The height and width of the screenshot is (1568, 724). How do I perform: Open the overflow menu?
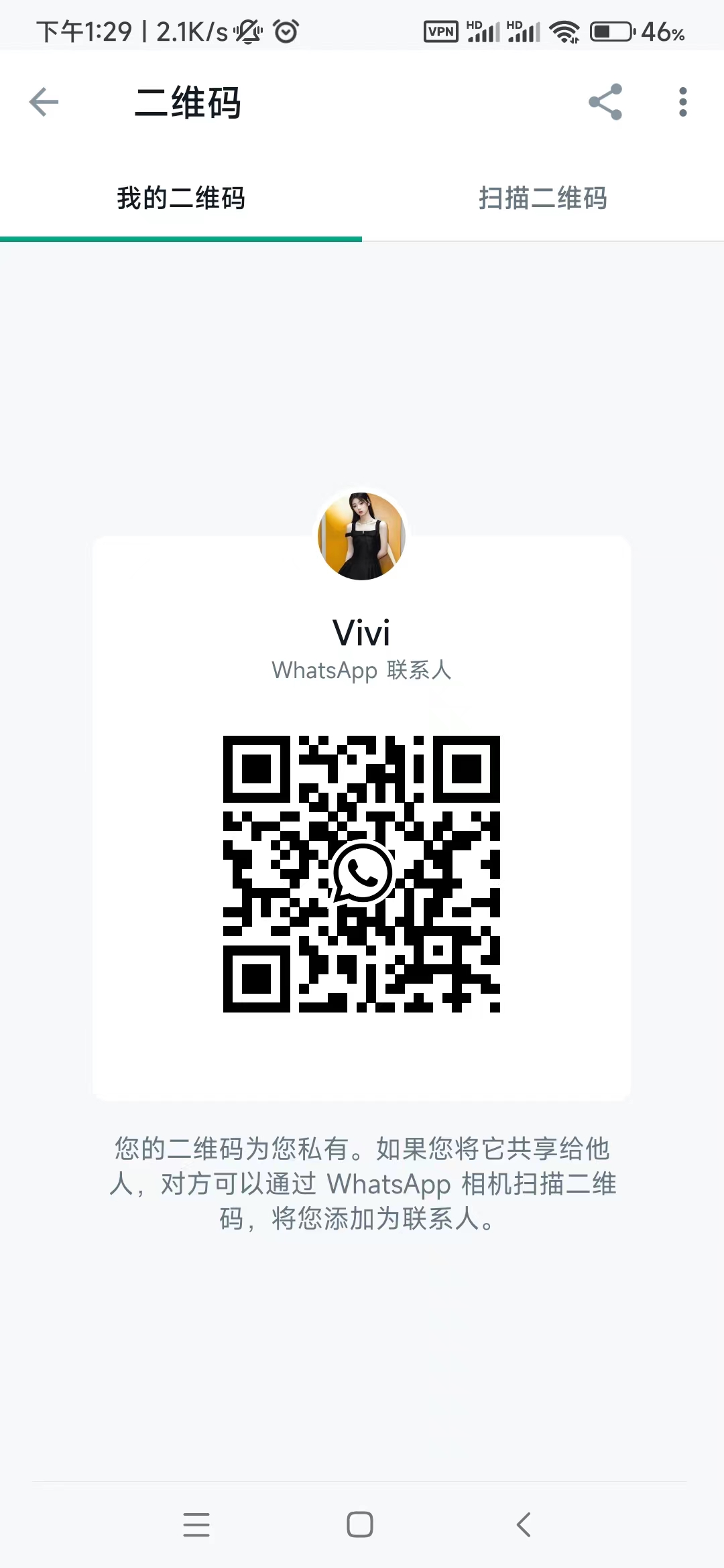[682, 103]
